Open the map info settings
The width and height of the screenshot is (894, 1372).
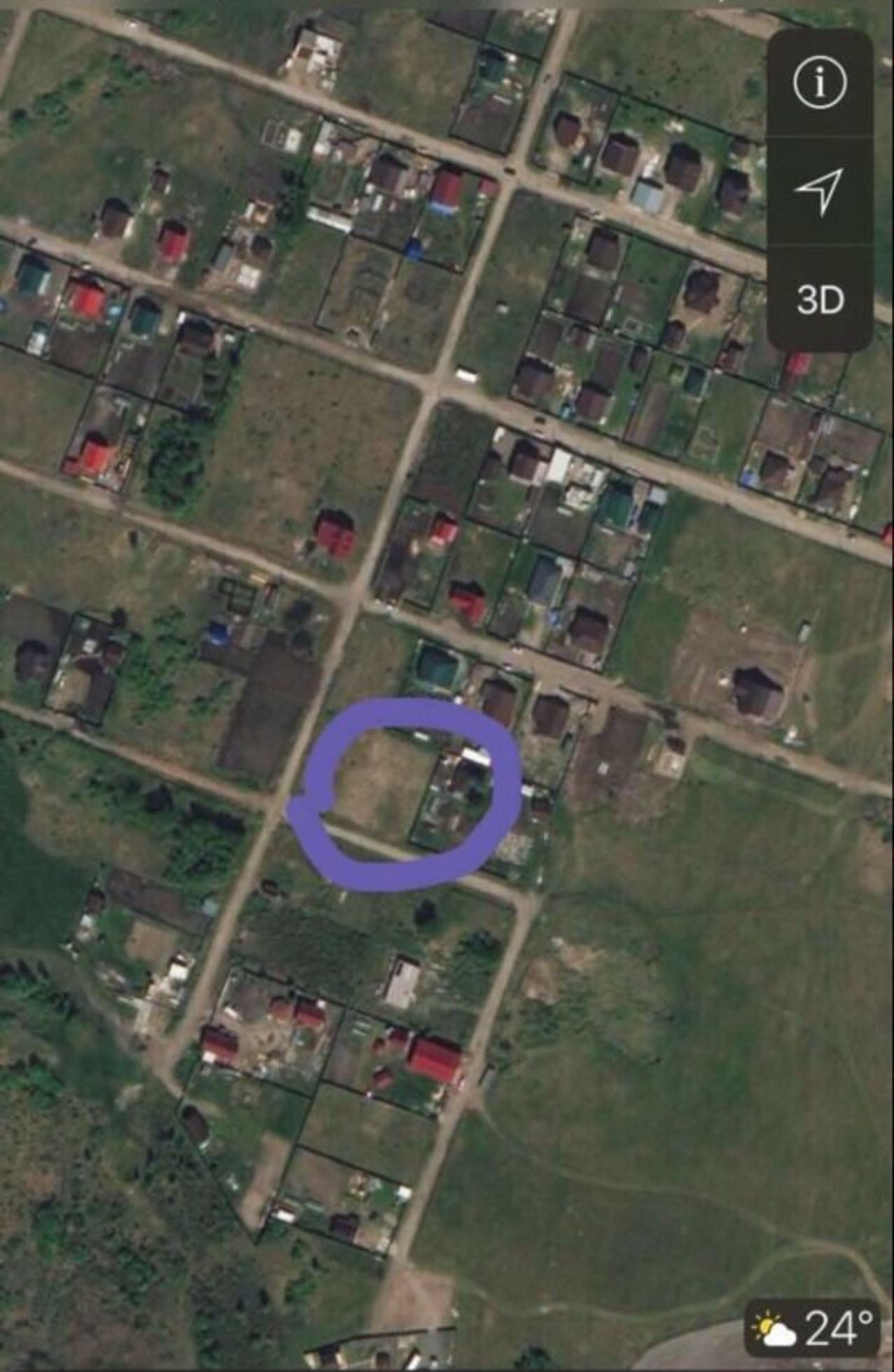click(820, 83)
